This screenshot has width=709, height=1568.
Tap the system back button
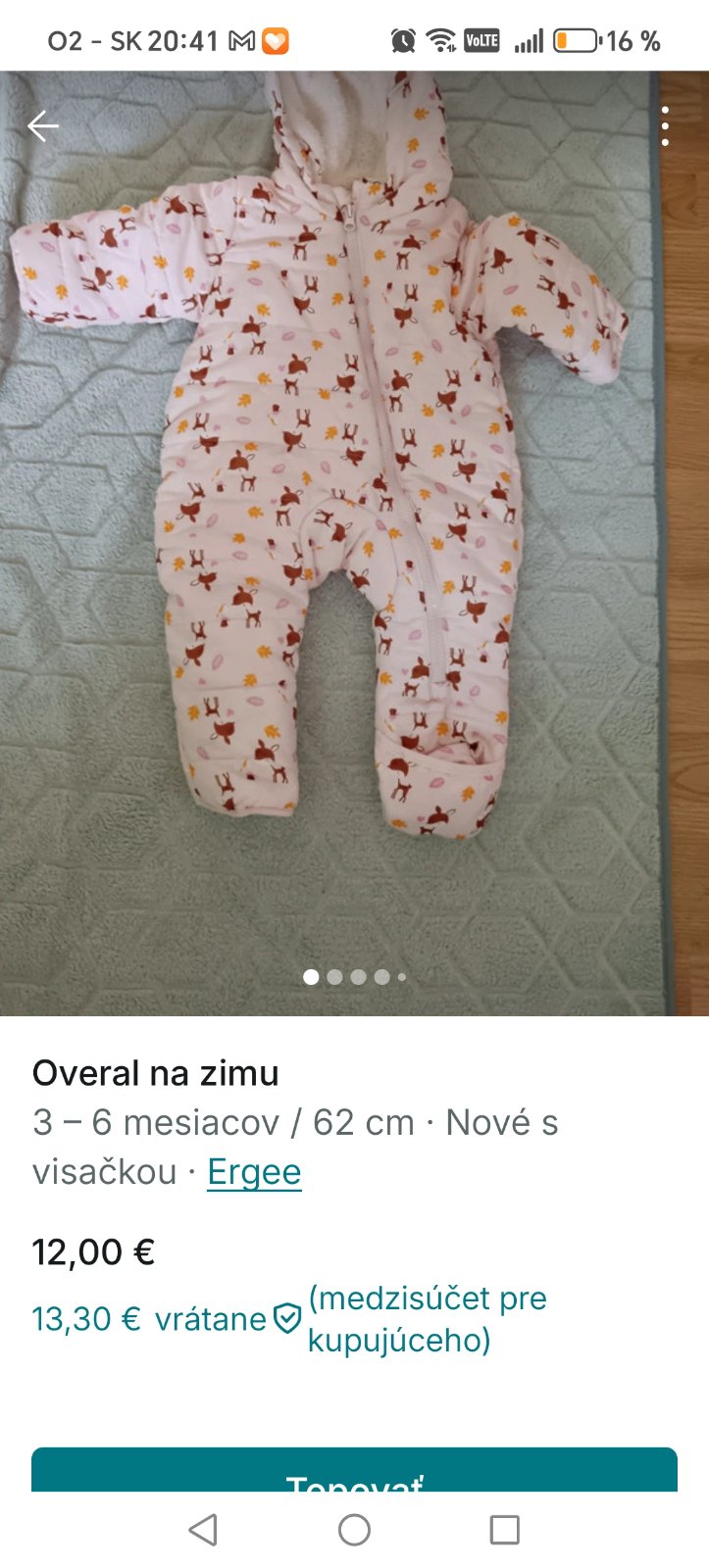[x=203, y=1530]
